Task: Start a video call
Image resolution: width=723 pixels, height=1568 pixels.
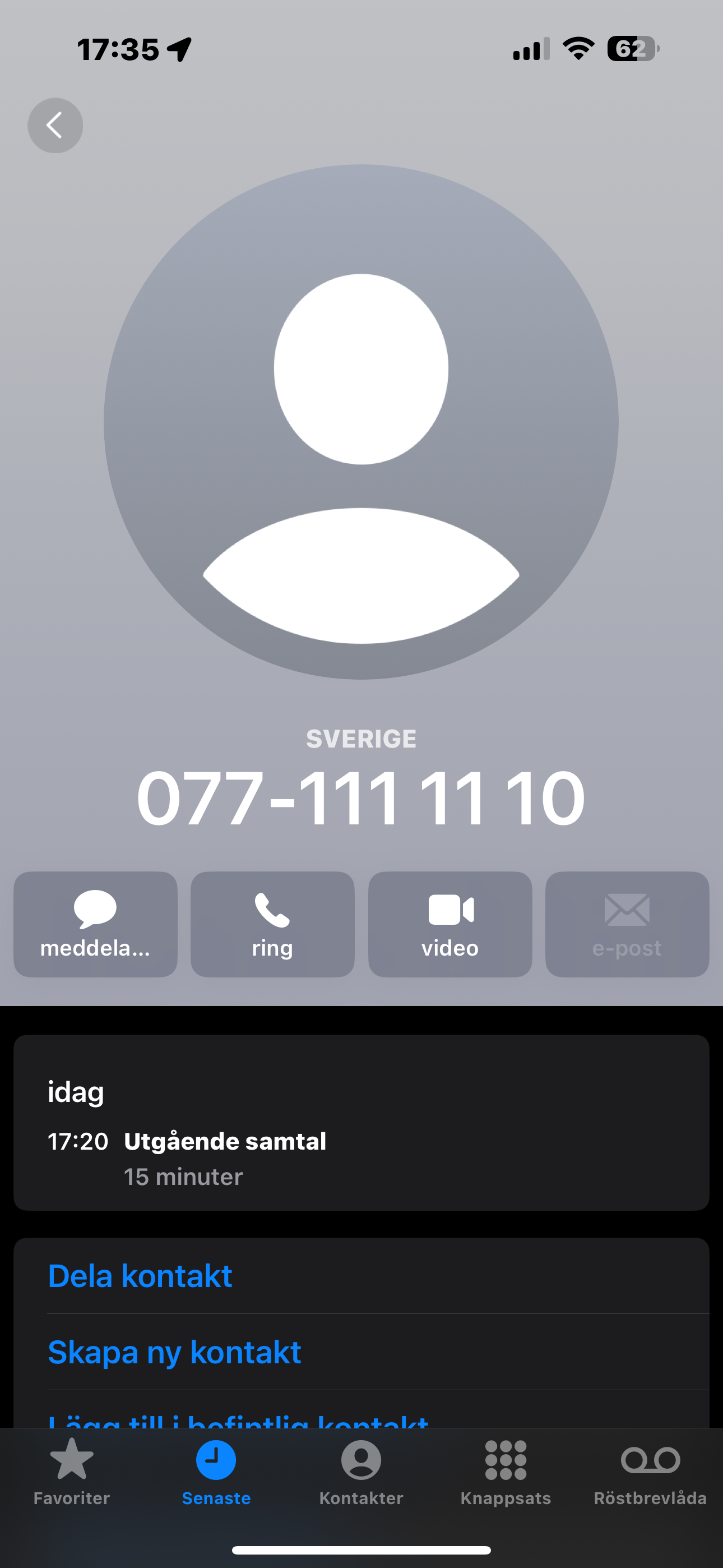Action: coord(451,924)
